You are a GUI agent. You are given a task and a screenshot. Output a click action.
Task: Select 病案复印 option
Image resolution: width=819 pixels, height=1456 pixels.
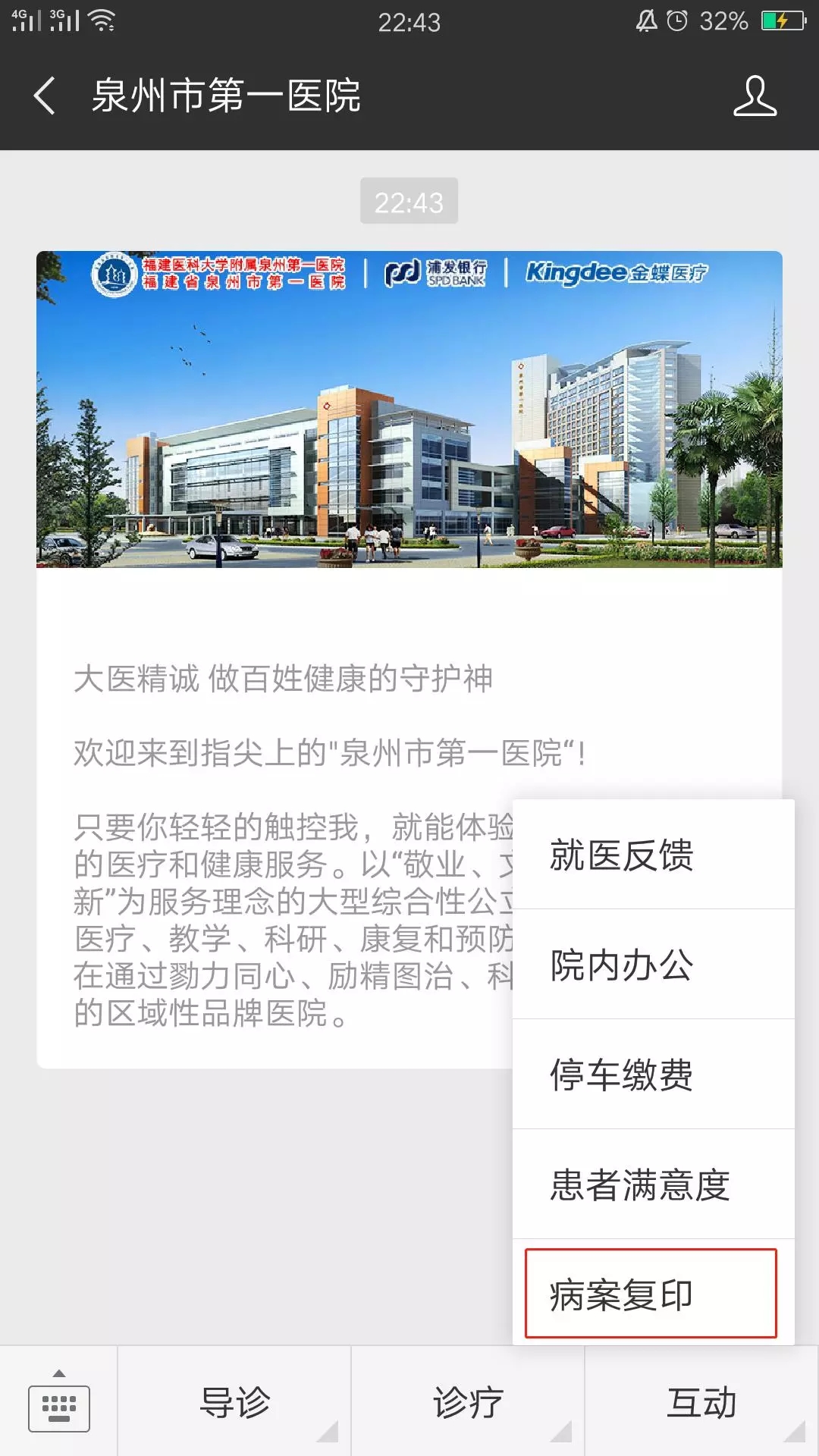(651, 1294)
